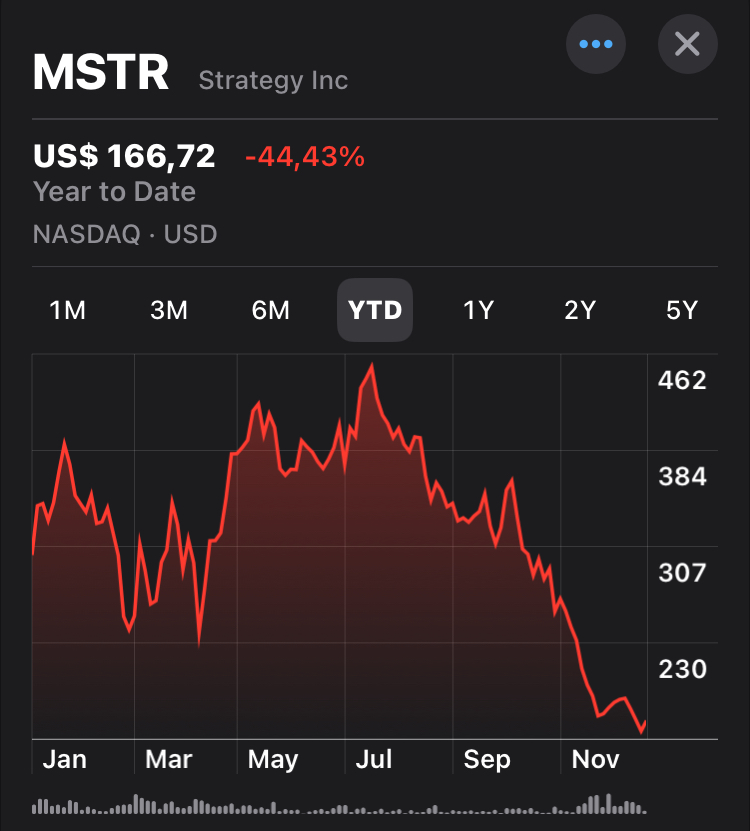The height and width of the screenshot is (831, 750).
Task: Select the YTD range
Action: point(375,310)
